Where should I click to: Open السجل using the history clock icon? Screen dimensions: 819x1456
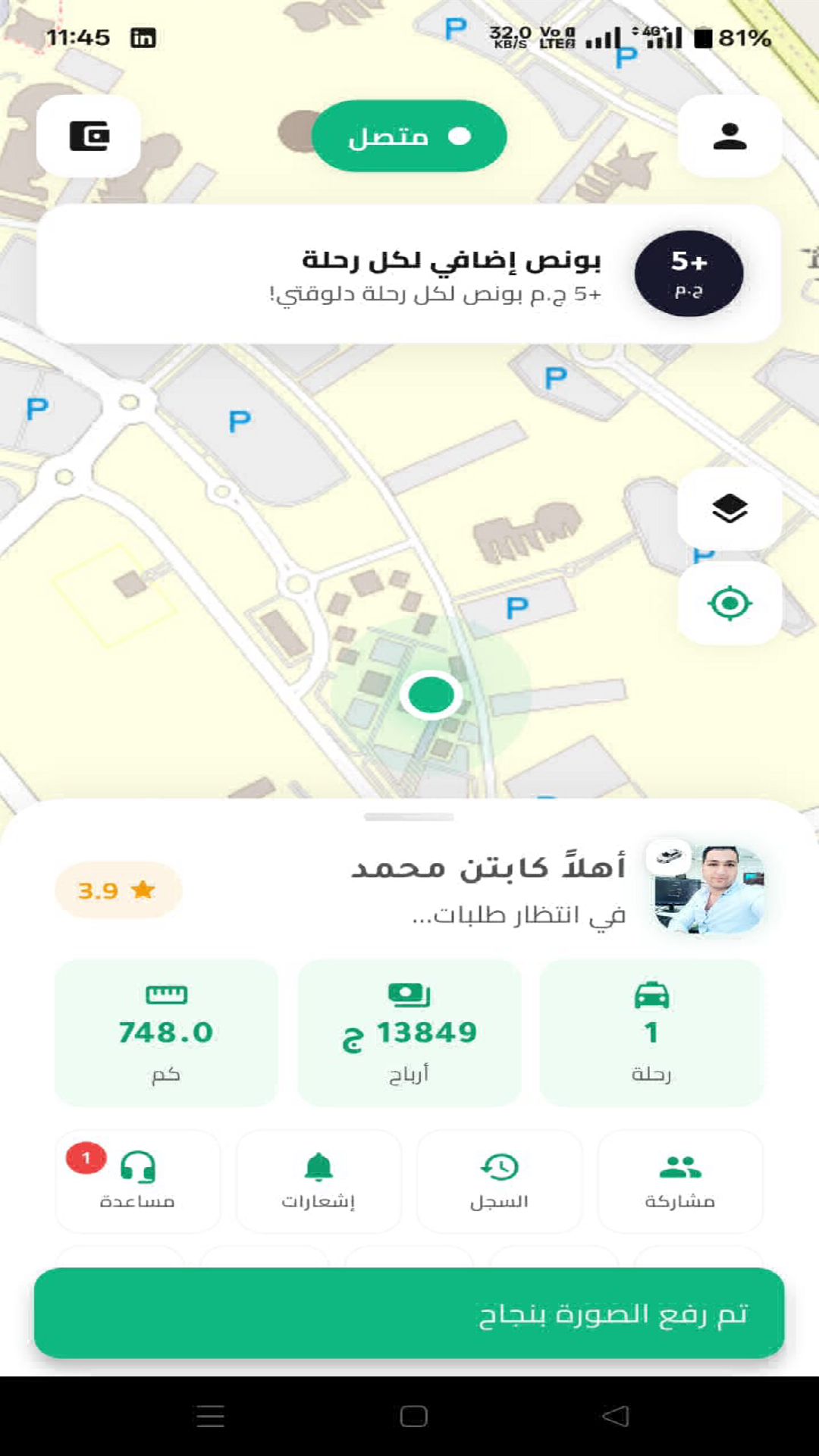point(499,1181)
